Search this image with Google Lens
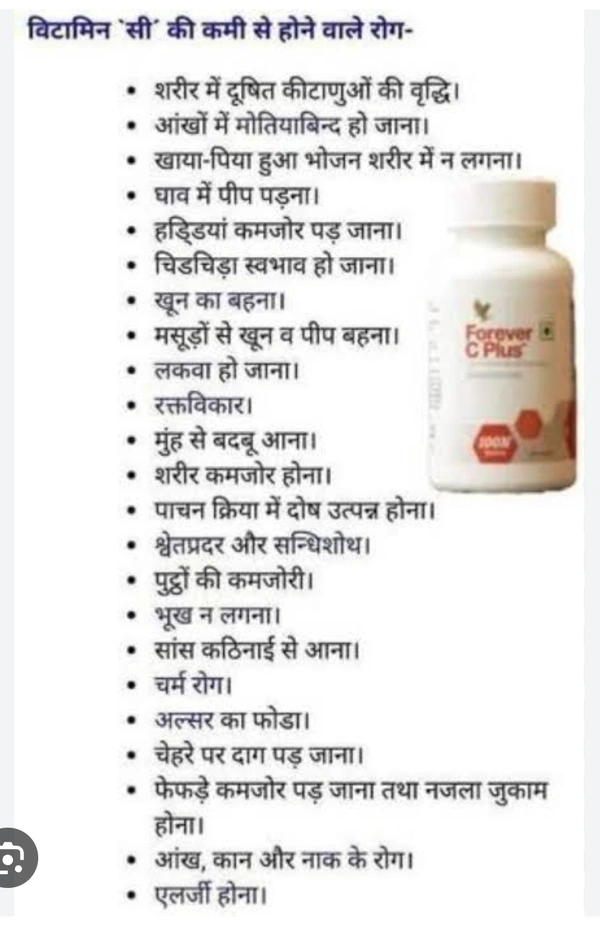 point(12,859)
